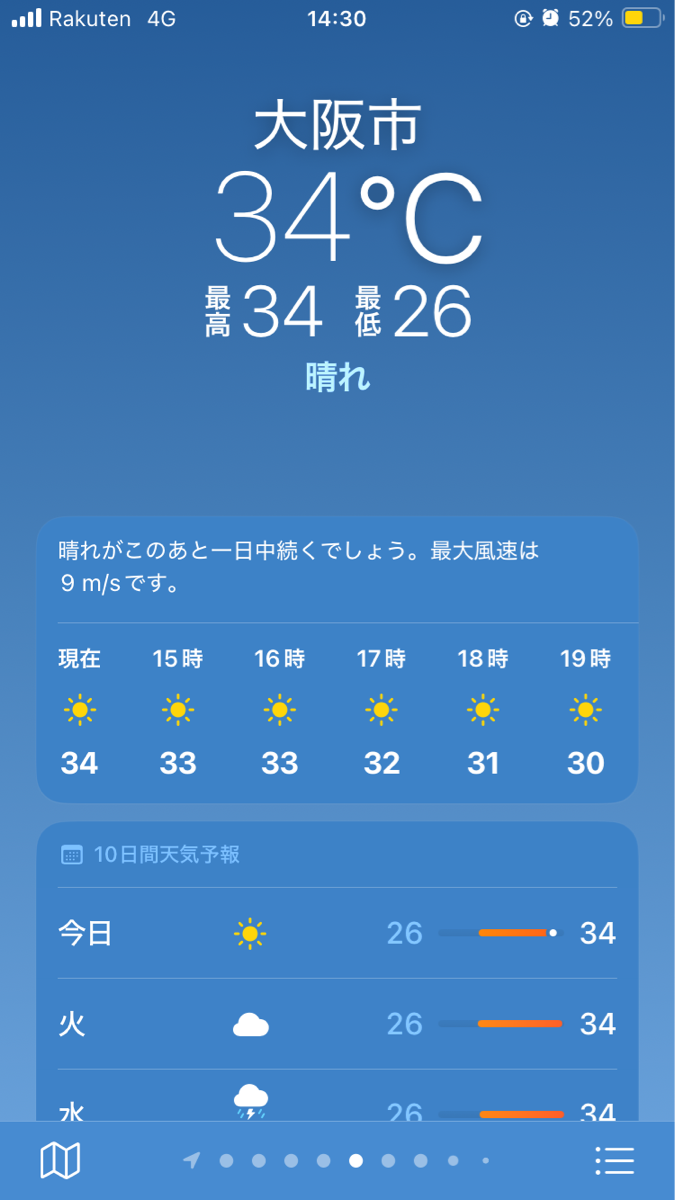Open Tuesday (火) forecast details
Viewport: 675px width, 1200px height.
(337, 1024)
